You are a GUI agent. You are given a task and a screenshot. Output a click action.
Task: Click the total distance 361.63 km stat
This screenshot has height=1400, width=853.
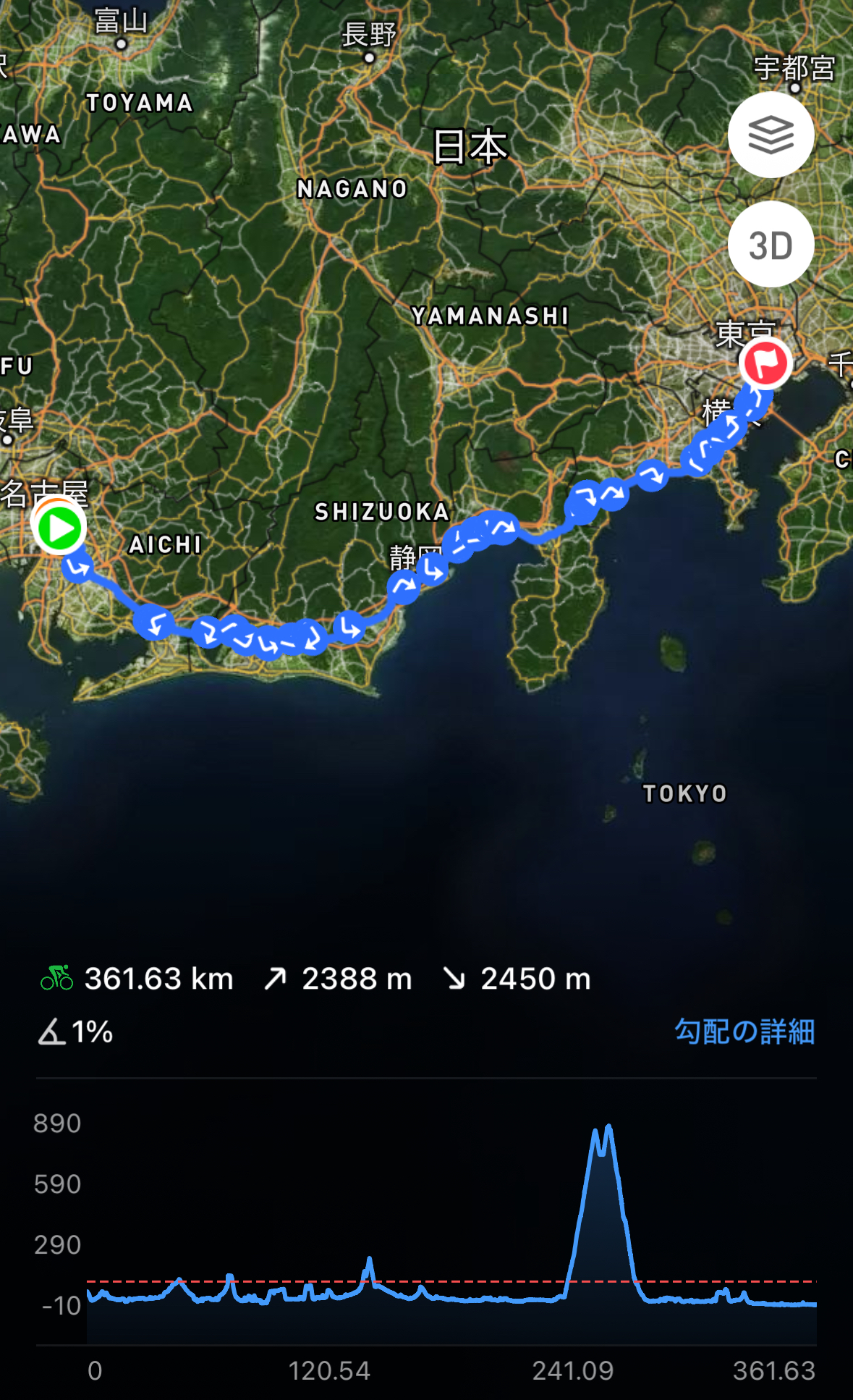coord(158,978)
